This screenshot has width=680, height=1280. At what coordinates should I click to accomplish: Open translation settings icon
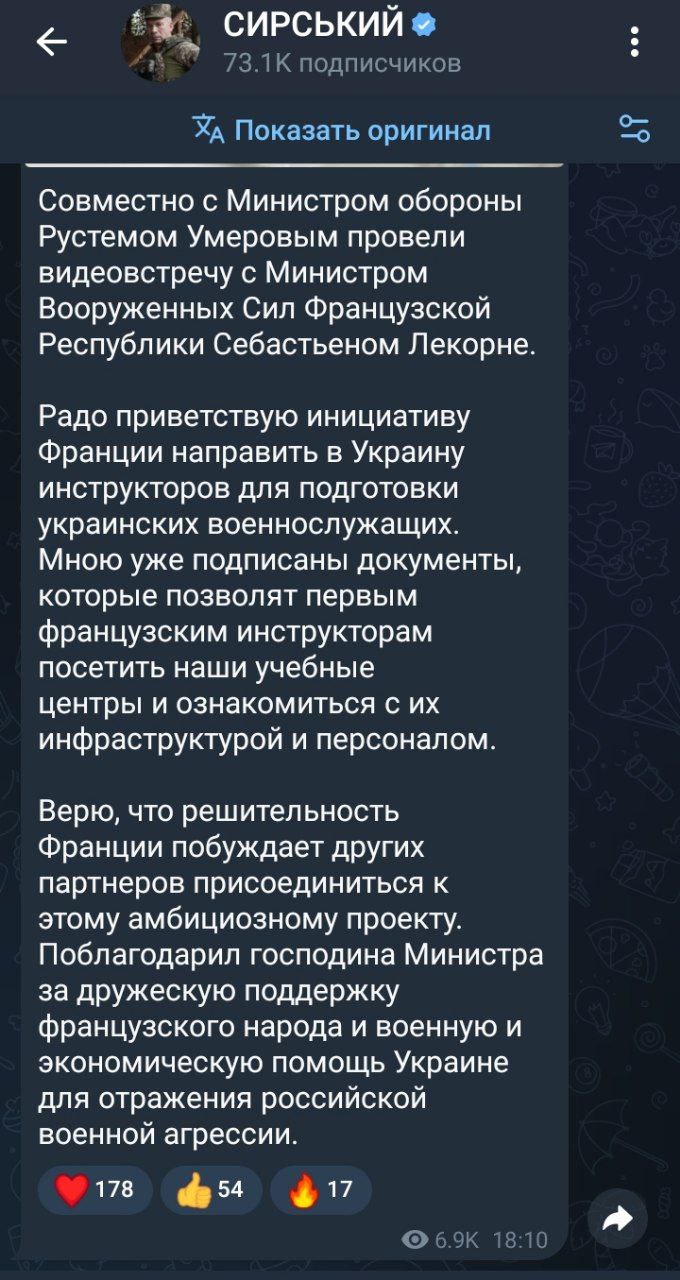pyautogui.click(x=635, y=129)
